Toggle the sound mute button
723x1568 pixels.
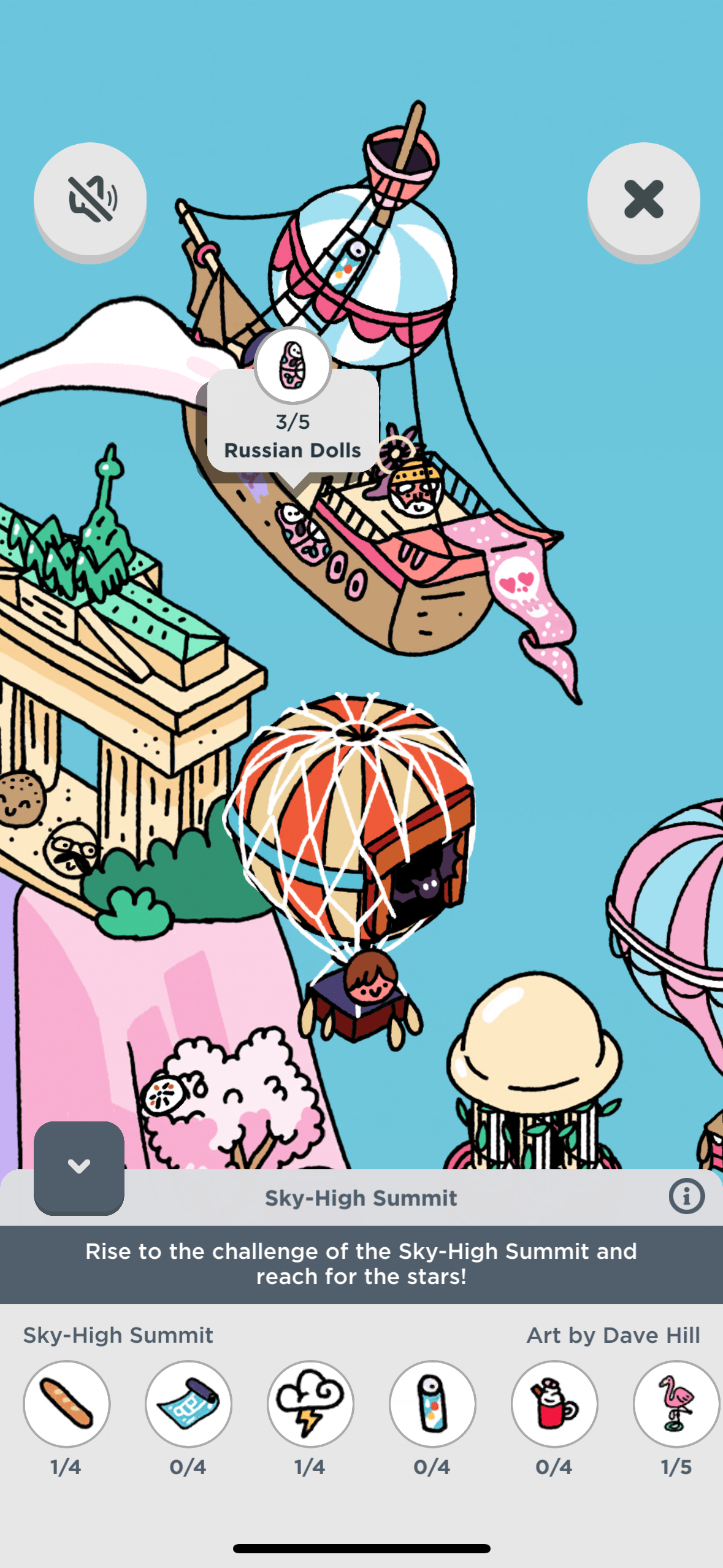(90, 199)
